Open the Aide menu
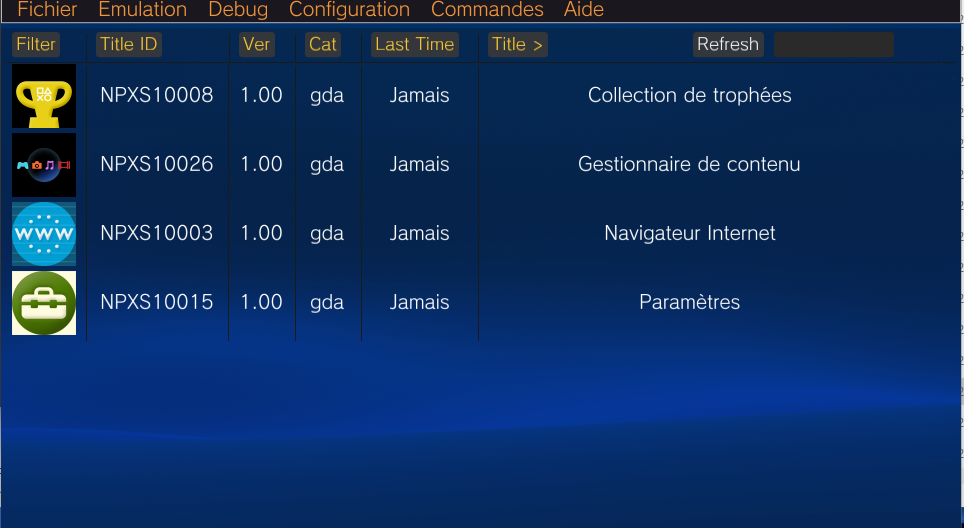This screenshot has width=964, height=528. [584, 10]
